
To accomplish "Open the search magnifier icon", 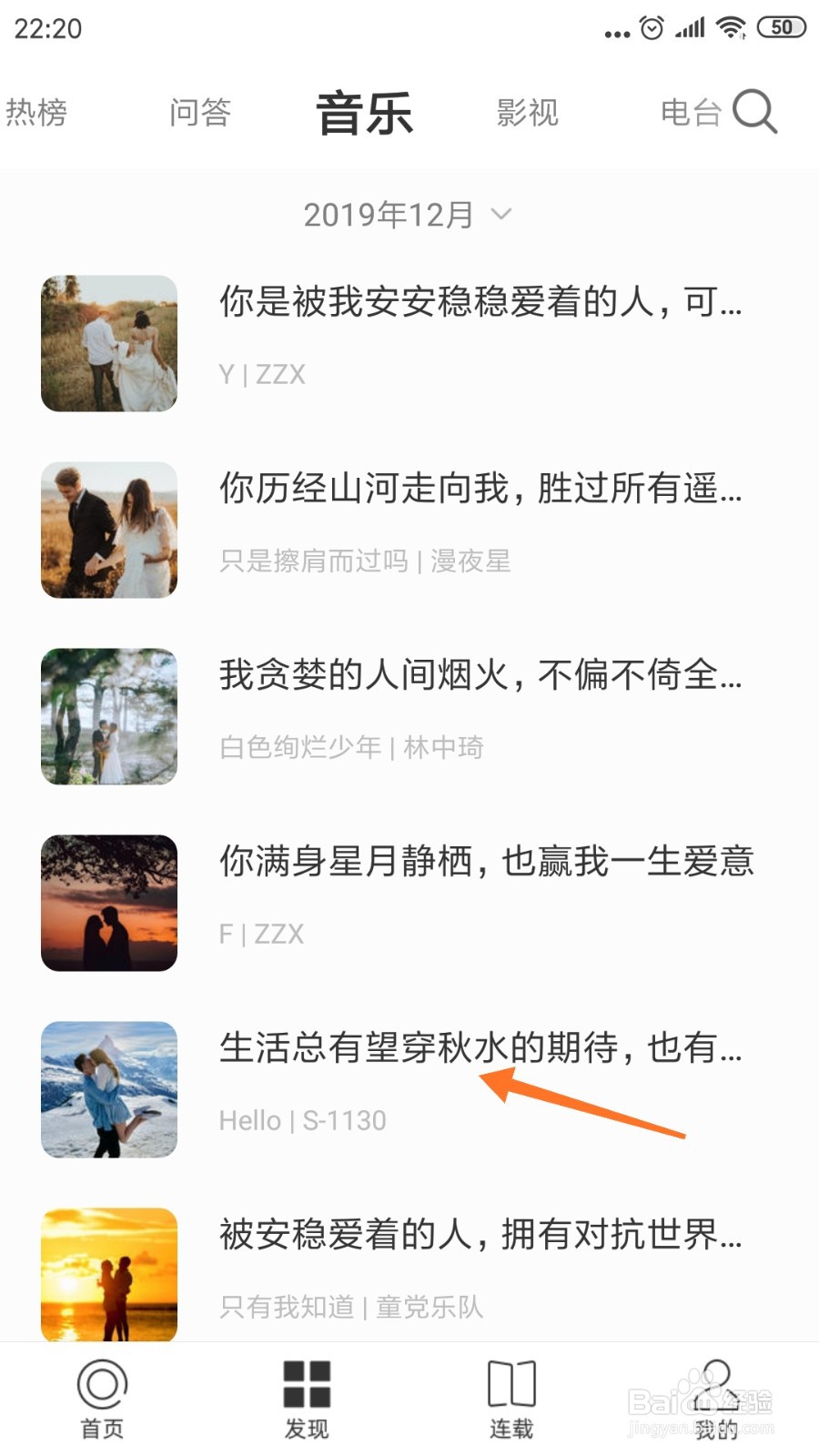I will 754,112.
